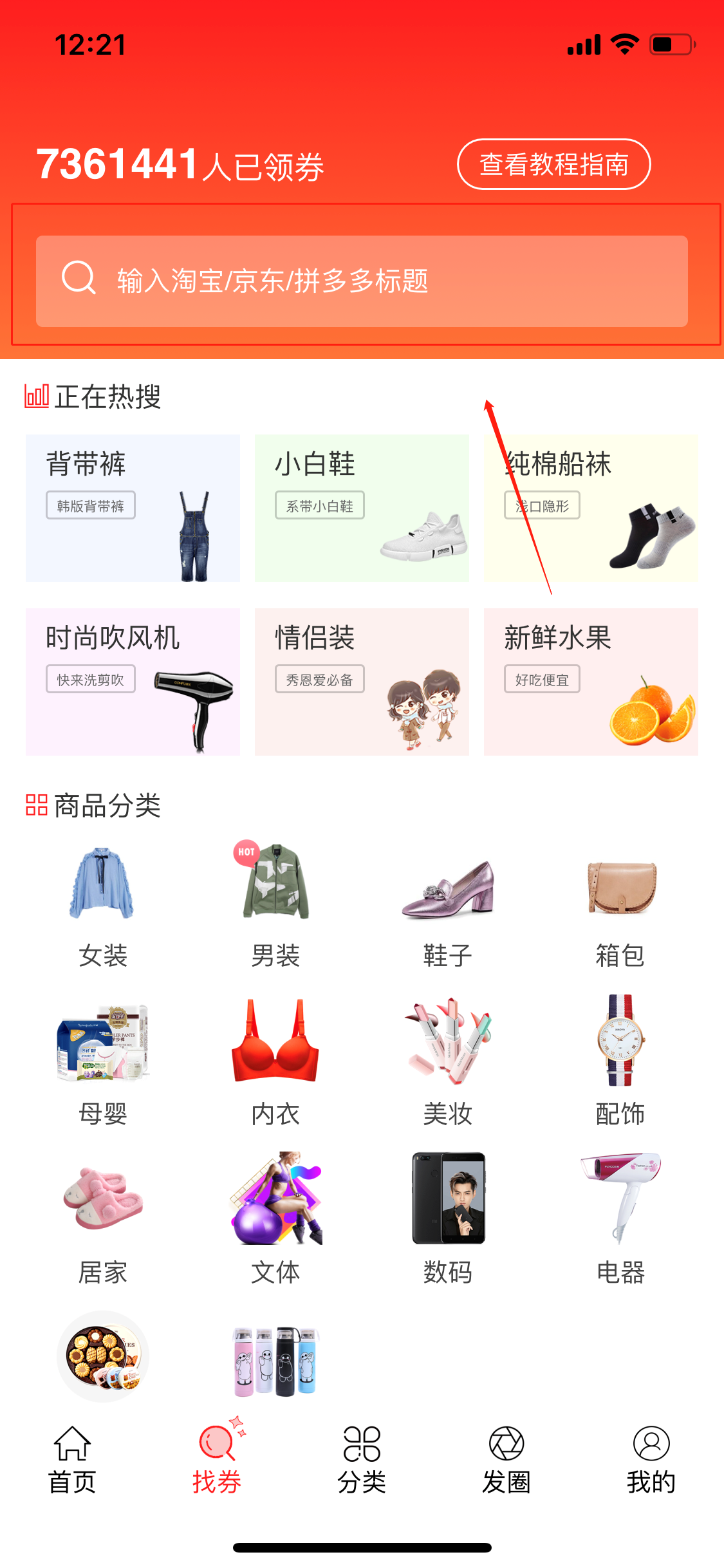
Task: Open hot search 背带裤 card
Action: 133,508
